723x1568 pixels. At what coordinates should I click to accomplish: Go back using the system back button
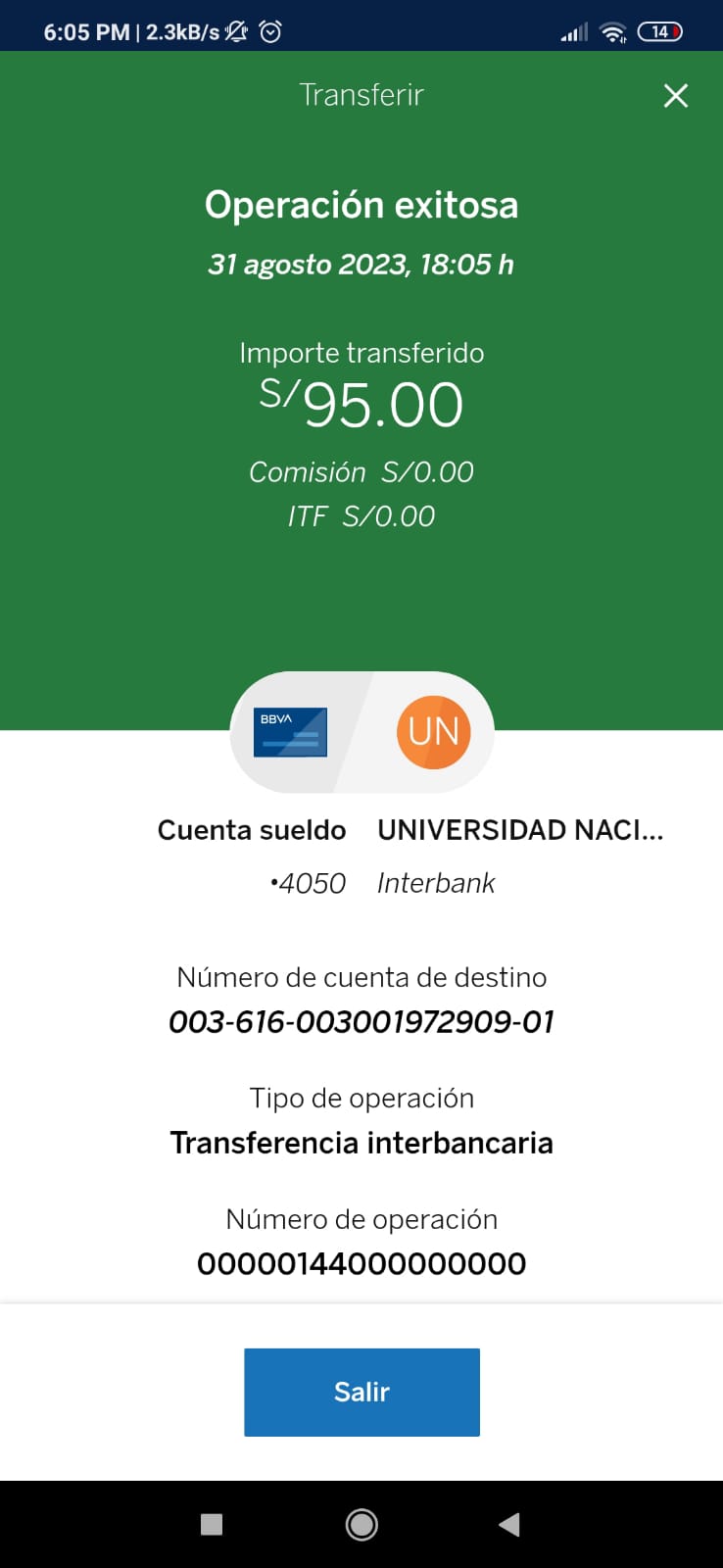click(x=508, y=1524)
